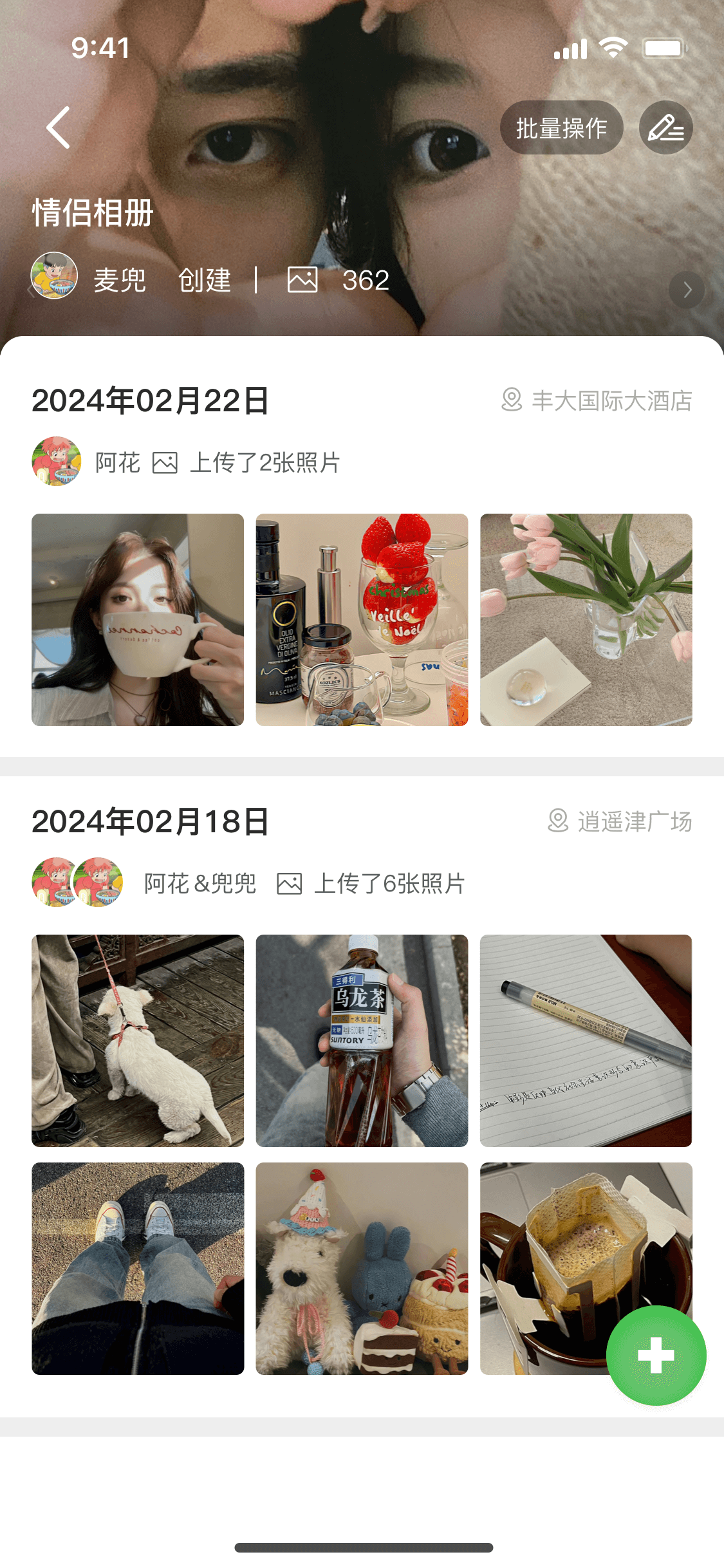
Task: Tap the right chevron on the cover
Action: pos(687,290)
